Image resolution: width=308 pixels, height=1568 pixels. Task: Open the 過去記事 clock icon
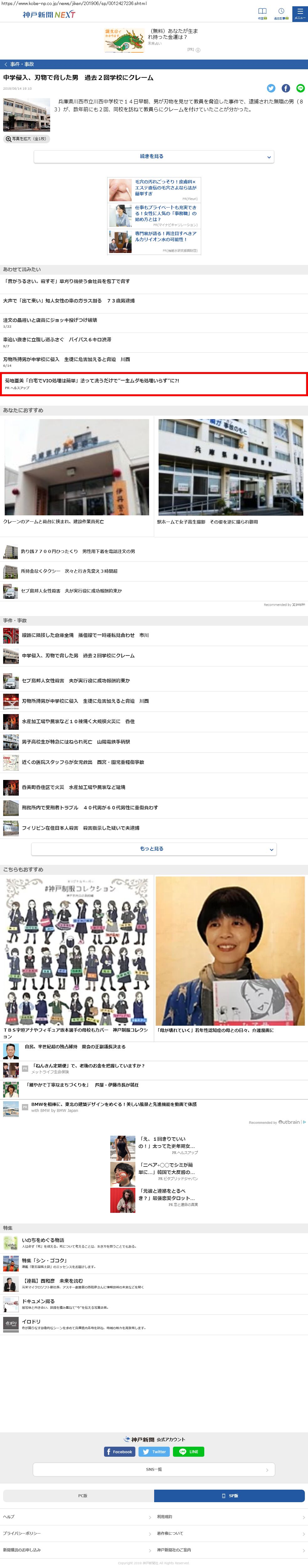281,13
